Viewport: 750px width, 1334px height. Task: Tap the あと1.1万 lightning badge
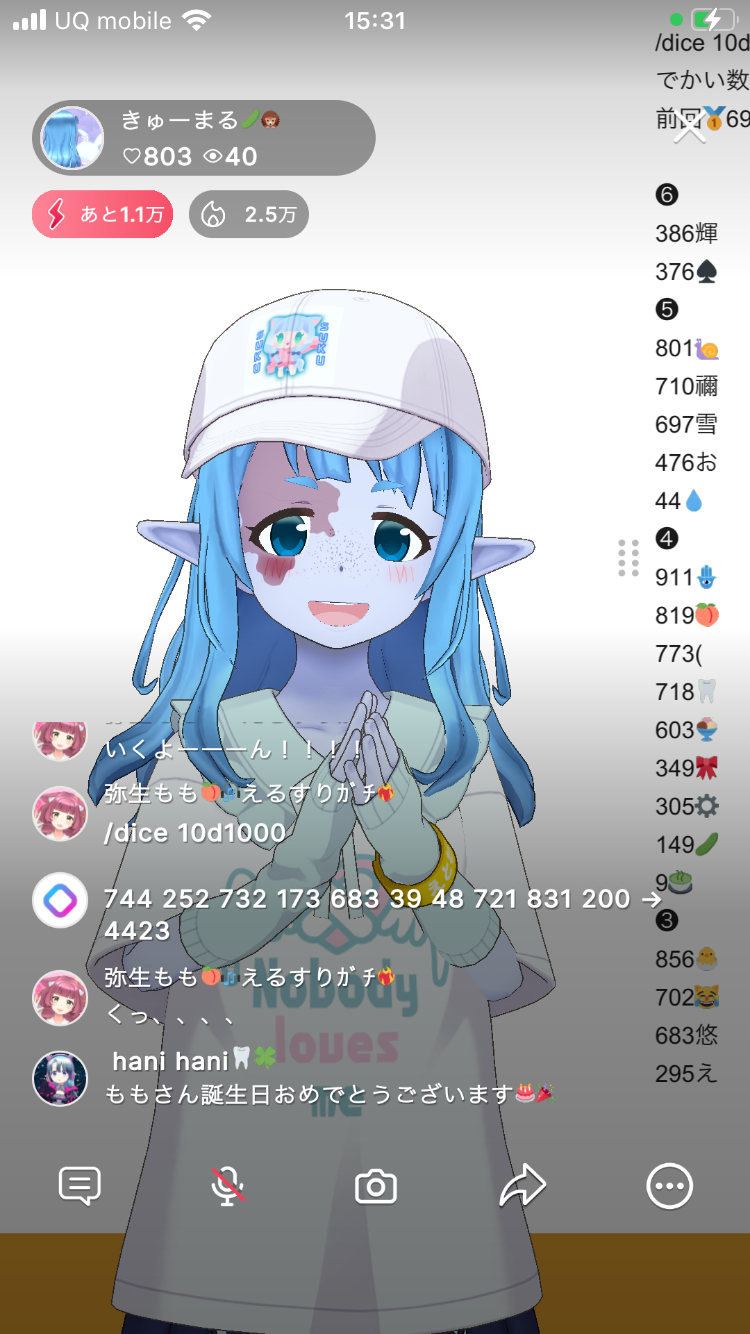pyautogui.click(x=102, y=214)
